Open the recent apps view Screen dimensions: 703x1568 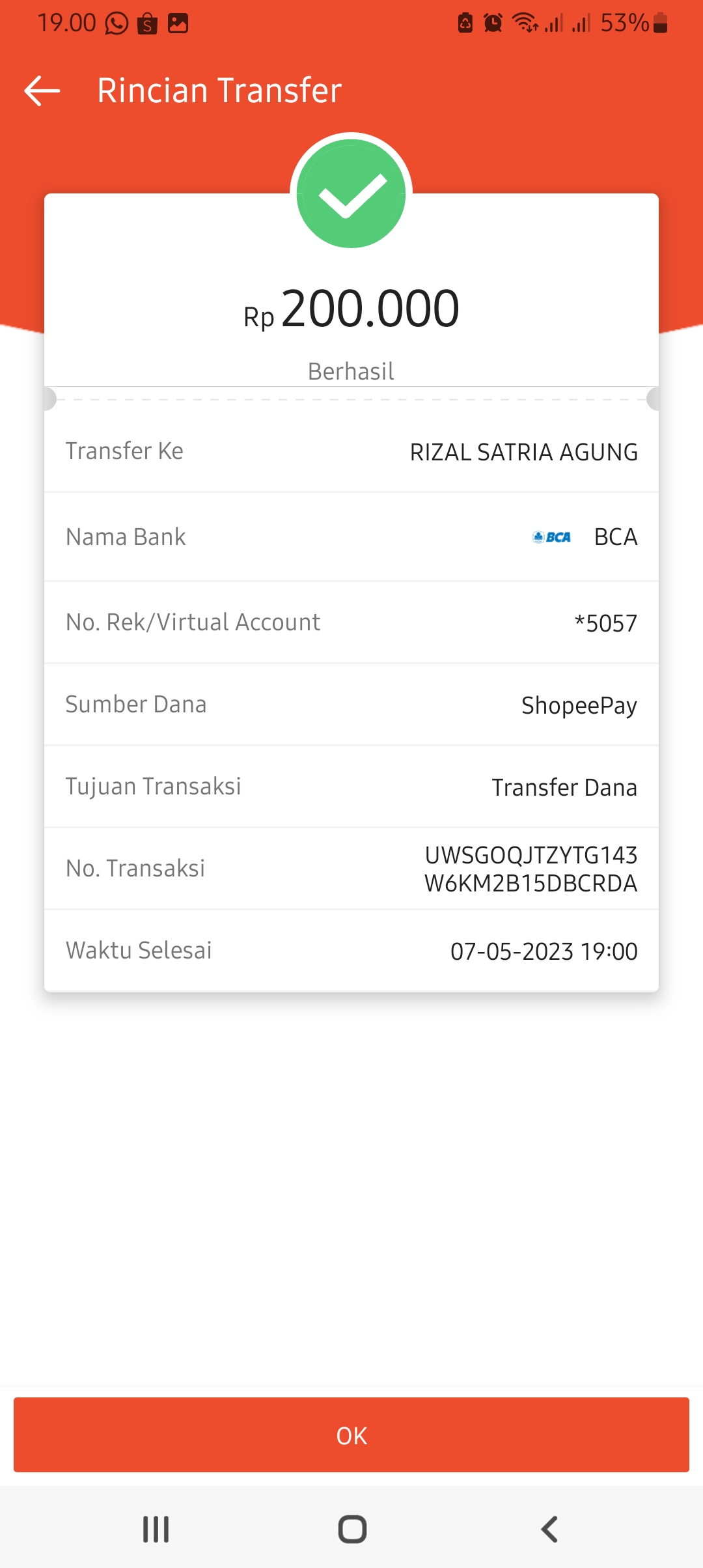click(x=156, y=1529)
